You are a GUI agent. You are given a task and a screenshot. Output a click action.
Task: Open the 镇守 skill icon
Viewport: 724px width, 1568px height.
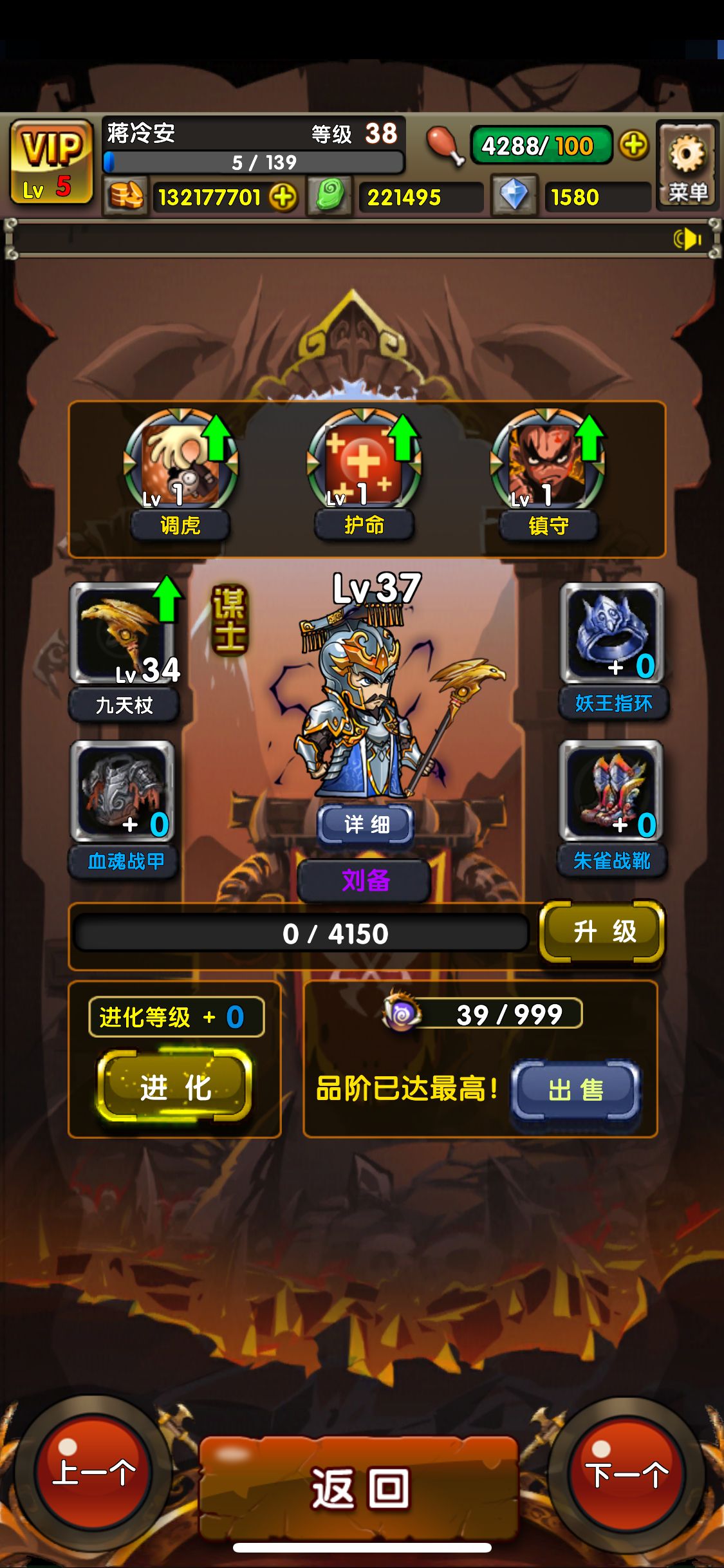[548, 465]
